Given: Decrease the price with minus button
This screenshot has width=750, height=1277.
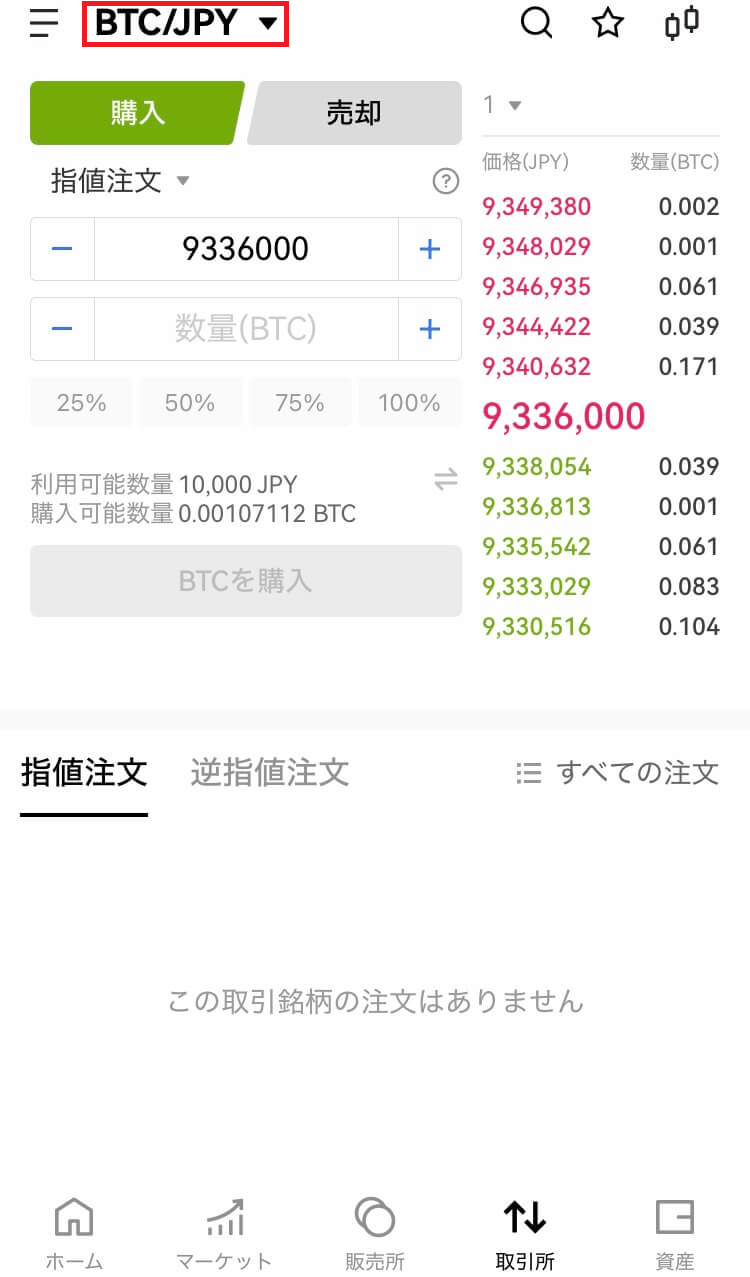Looking at the screenshot, I should tap(62, 249).
